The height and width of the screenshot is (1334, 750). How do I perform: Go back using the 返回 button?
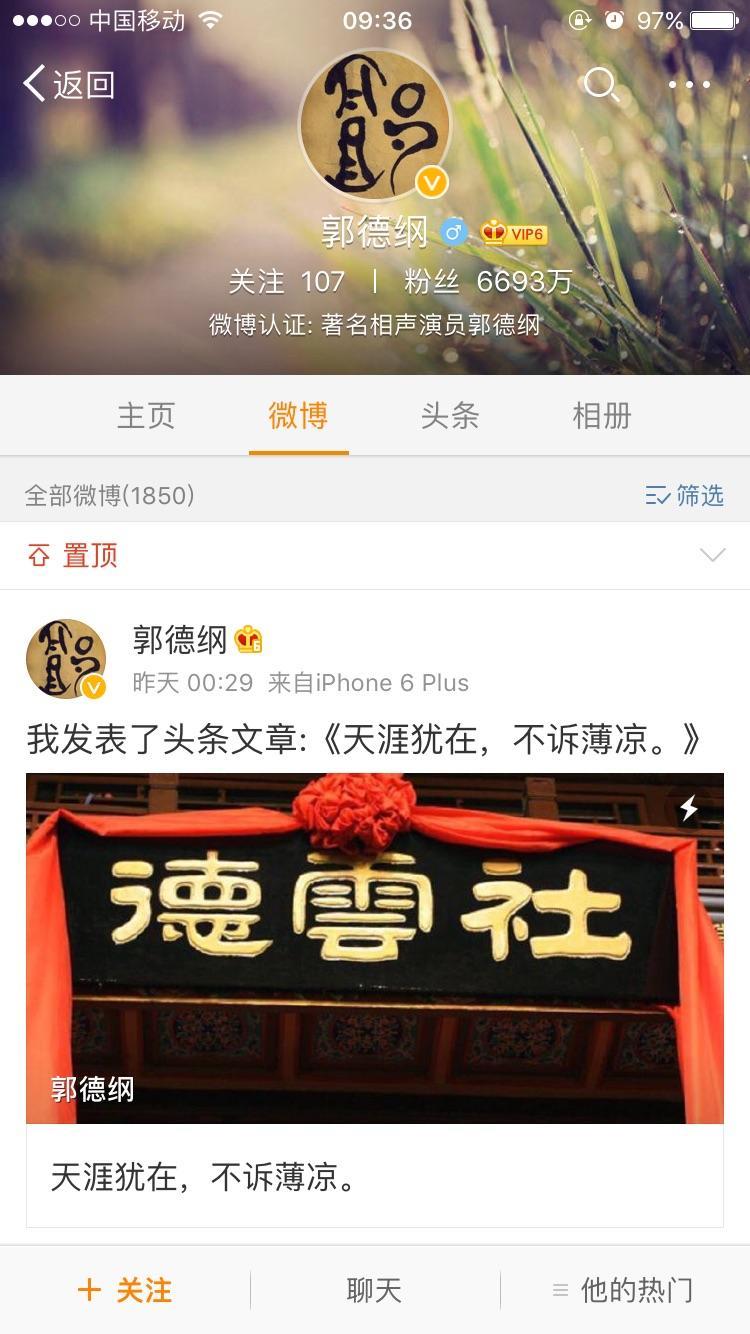tap(68, 84)
